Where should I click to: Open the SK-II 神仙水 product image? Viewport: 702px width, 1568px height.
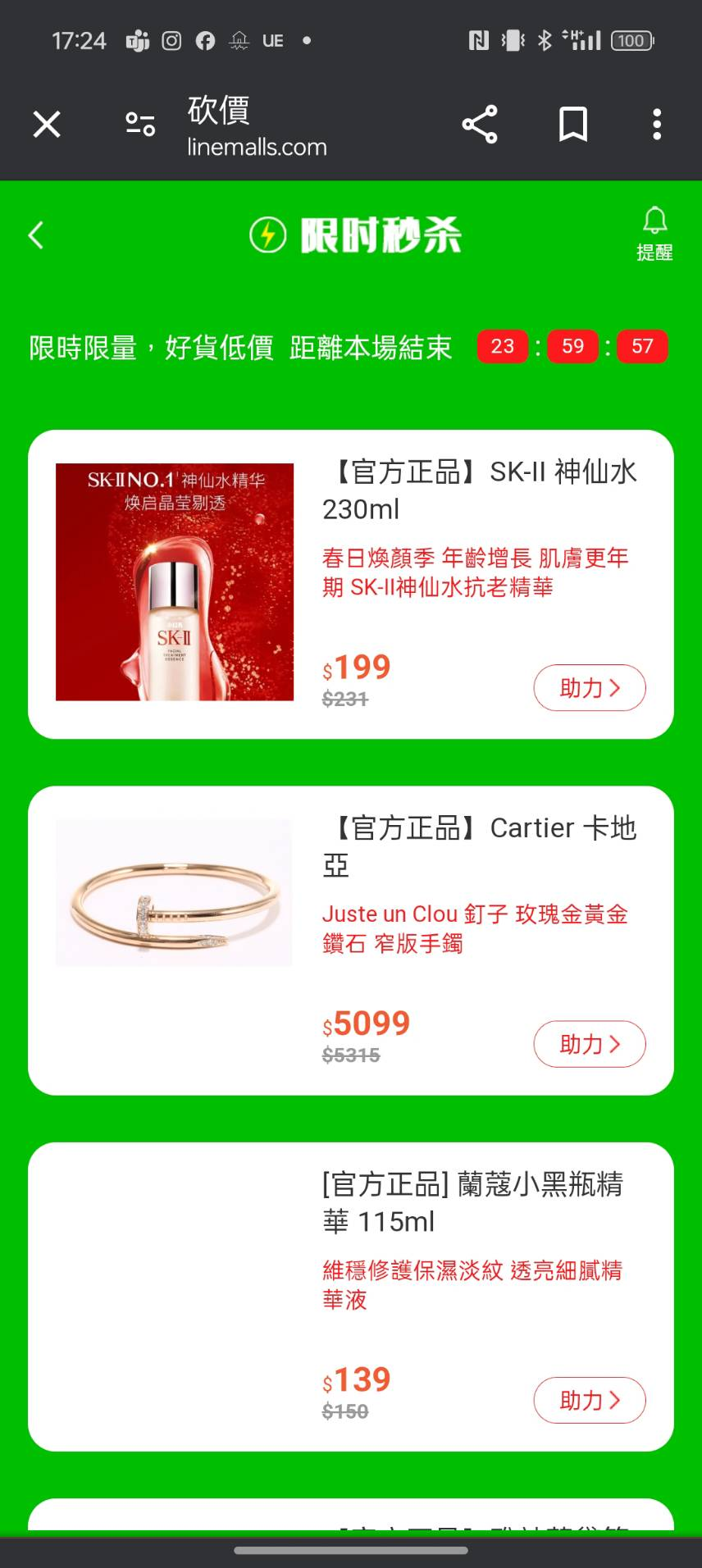(x=175, y=582)
